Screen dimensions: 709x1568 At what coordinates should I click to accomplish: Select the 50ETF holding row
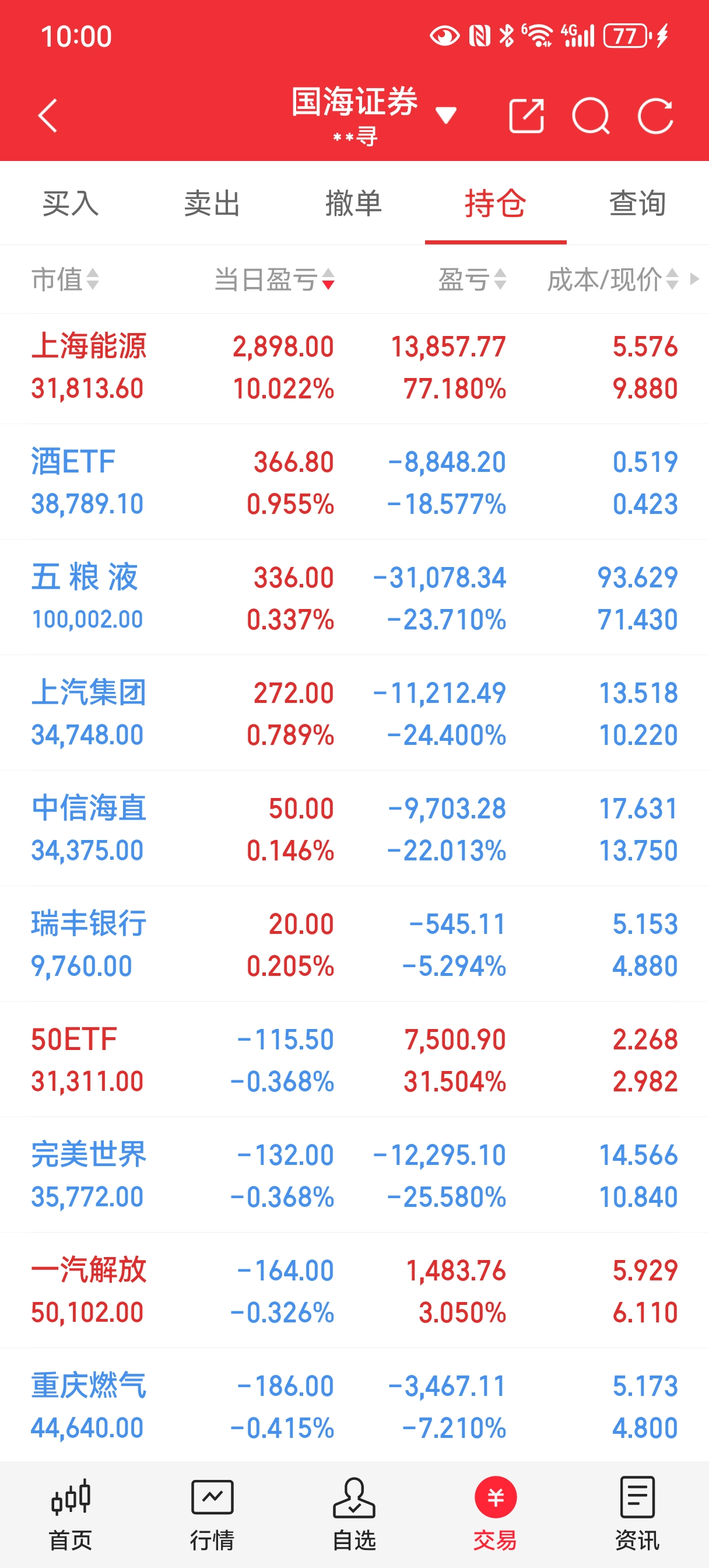(x=354, y=1060)
